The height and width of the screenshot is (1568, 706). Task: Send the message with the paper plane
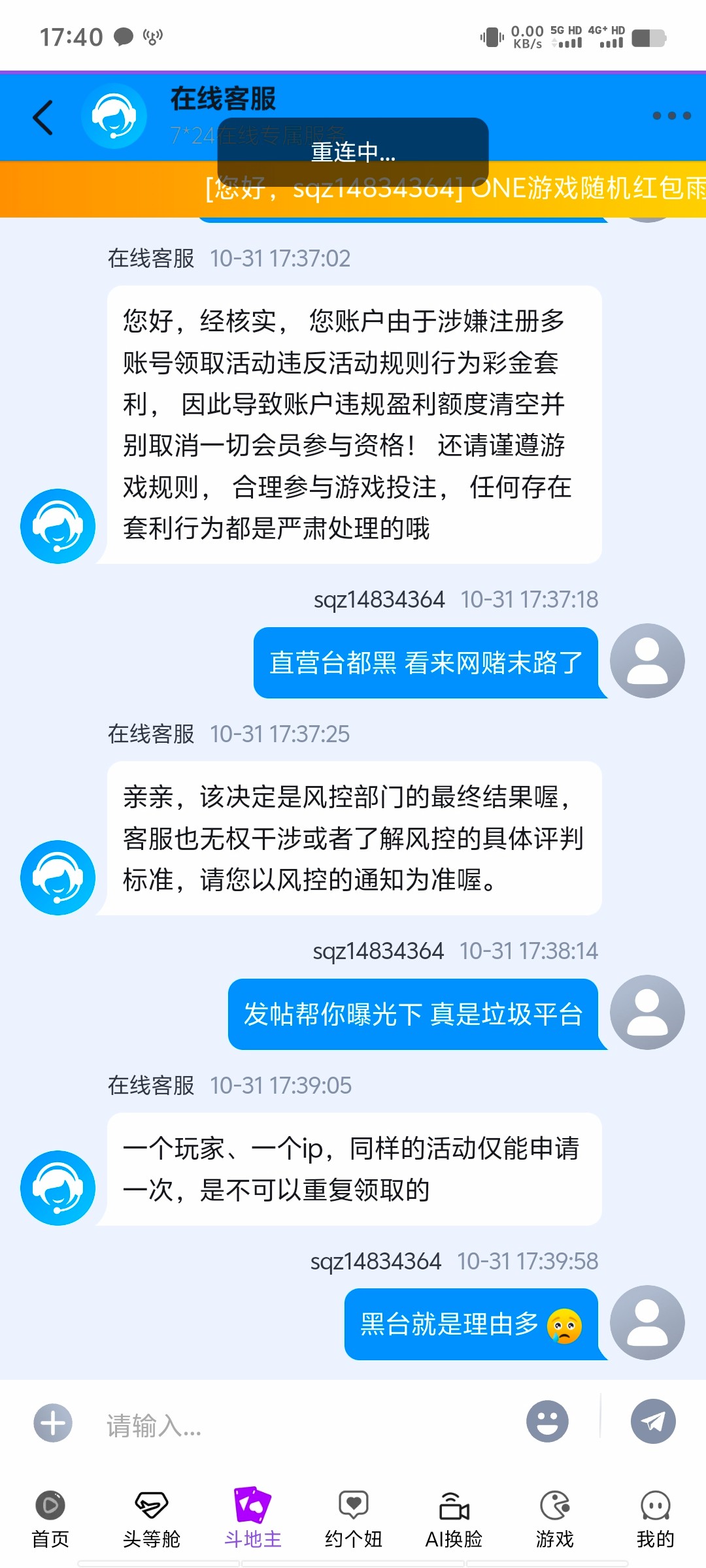pos(653,1422)
